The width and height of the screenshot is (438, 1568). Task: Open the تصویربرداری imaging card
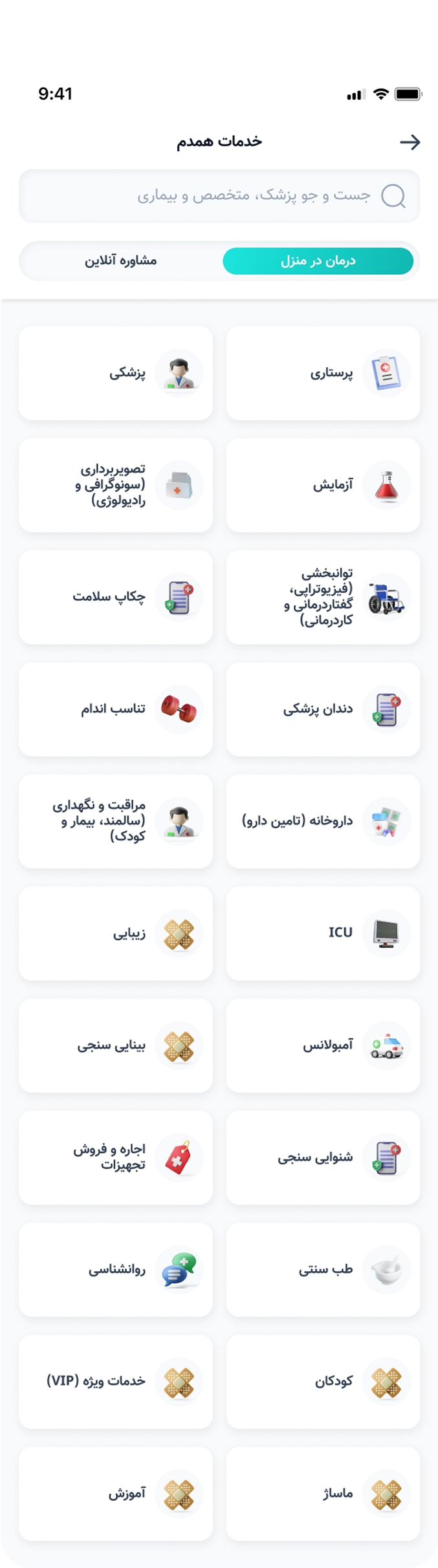pos(116,485)
